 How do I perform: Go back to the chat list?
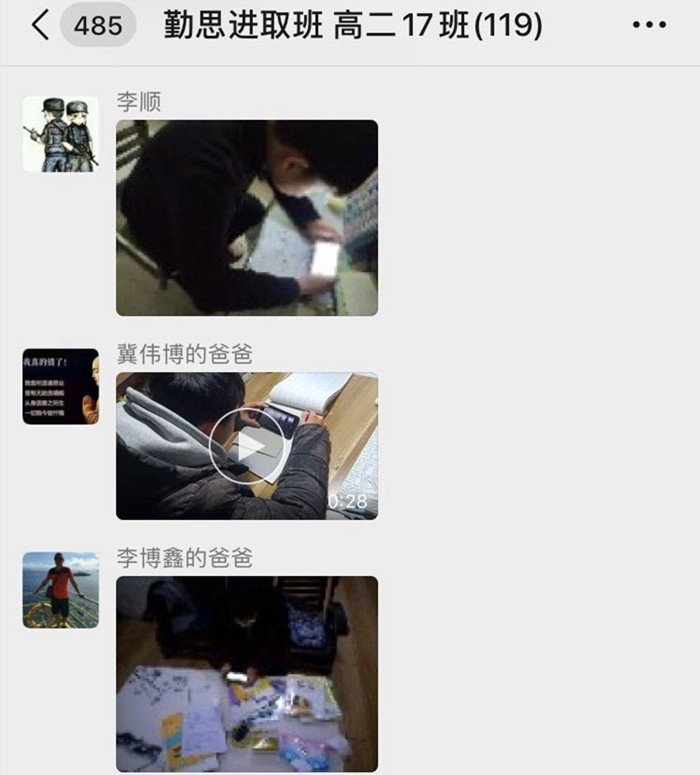40,26
